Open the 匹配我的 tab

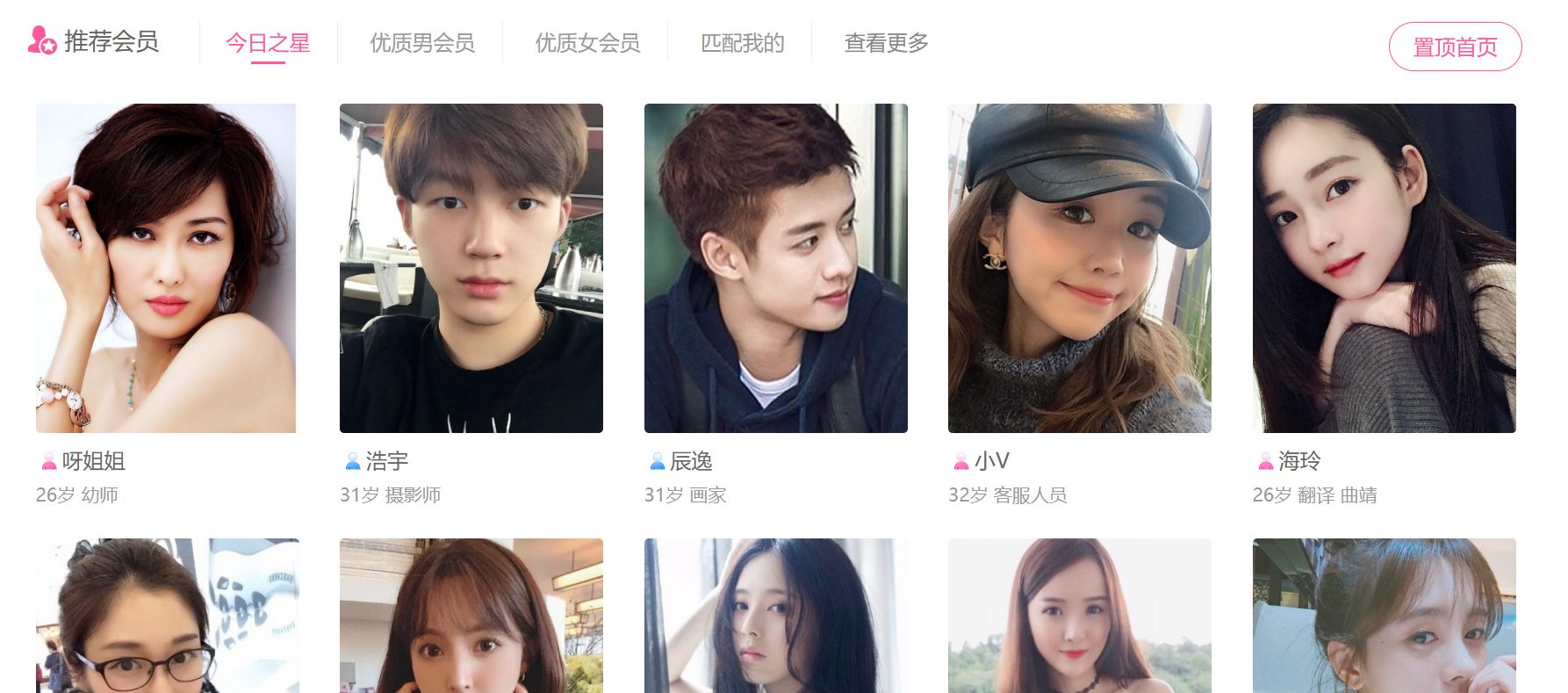coord(742,43)
